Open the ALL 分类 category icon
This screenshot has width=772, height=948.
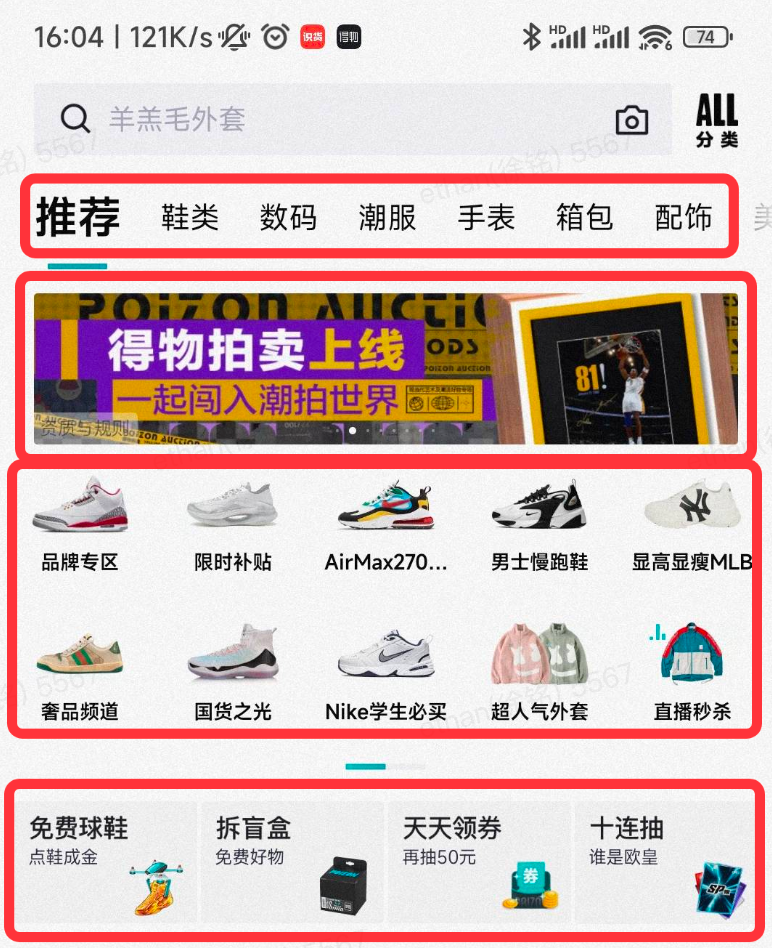click(716, 117)
